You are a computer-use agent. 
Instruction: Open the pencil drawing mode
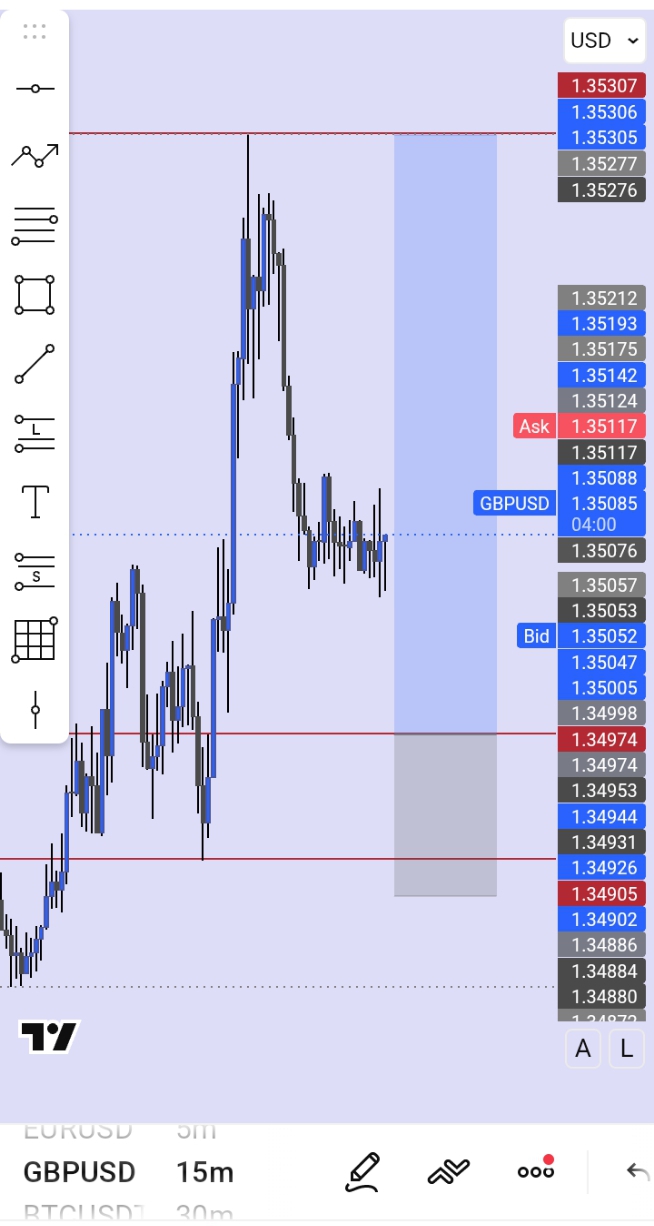pyautogui.click(x=363, y=1172)
